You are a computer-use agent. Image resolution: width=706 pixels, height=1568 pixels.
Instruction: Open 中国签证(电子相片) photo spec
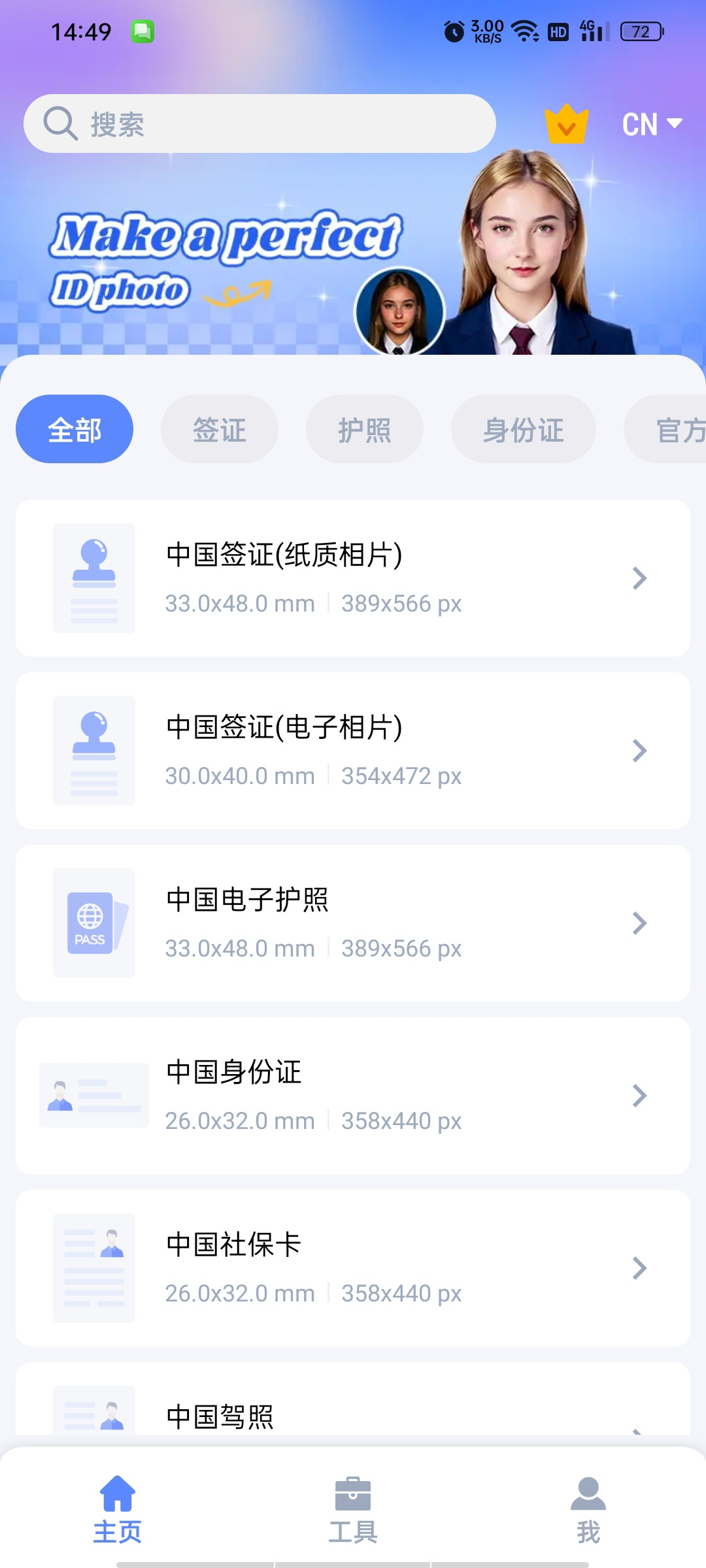coord(353,751)
